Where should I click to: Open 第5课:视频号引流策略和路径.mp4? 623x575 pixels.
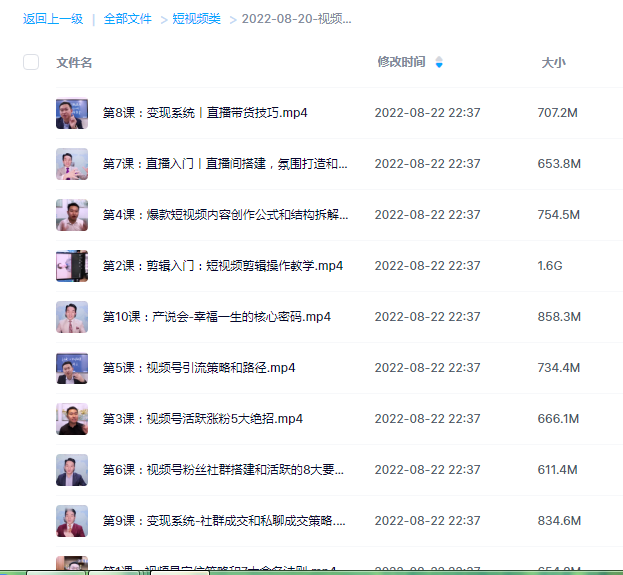(x=199, y=368)
